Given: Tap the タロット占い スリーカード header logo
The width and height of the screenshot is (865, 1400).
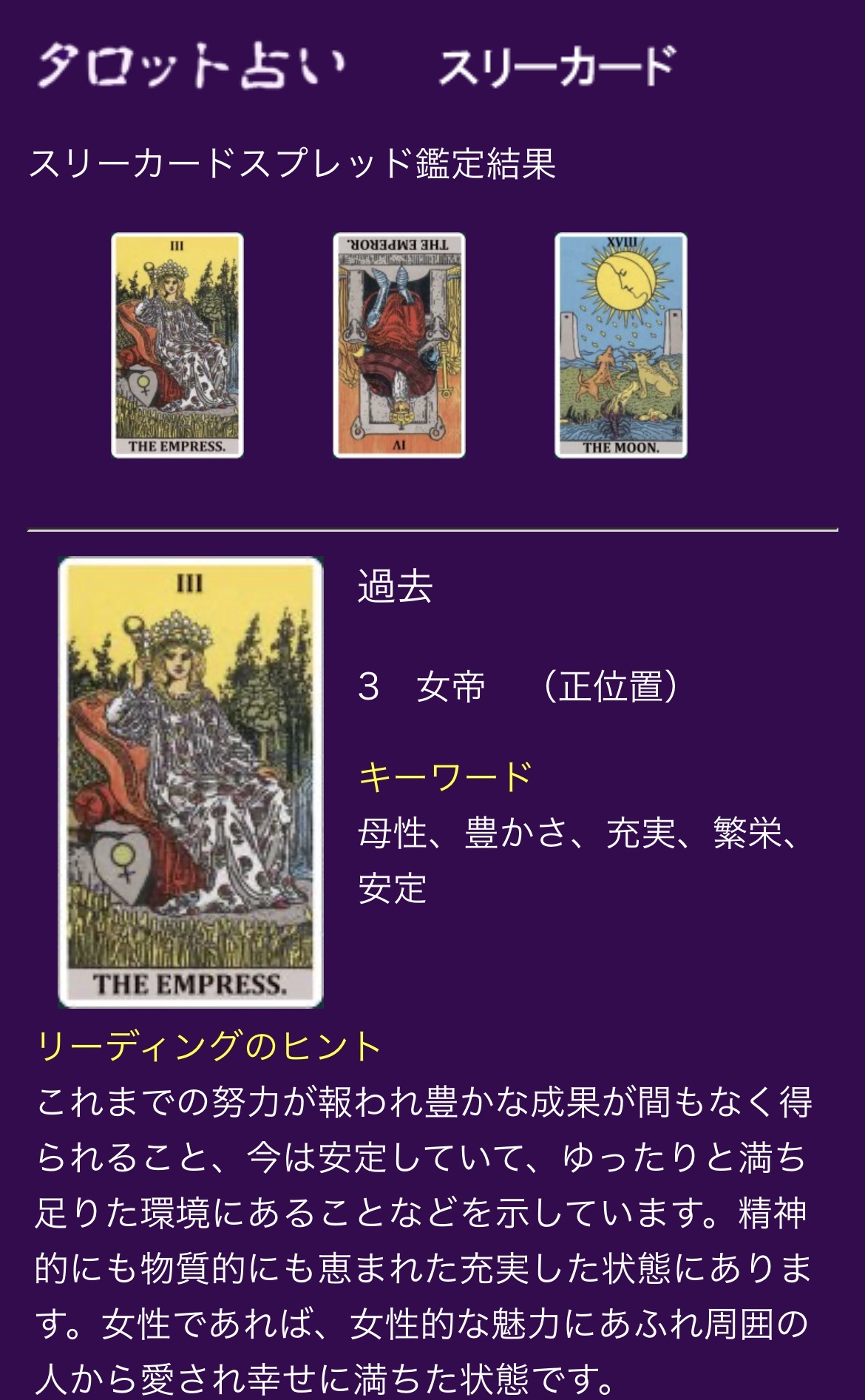Looking at the screenshot, I should (356, 66).
